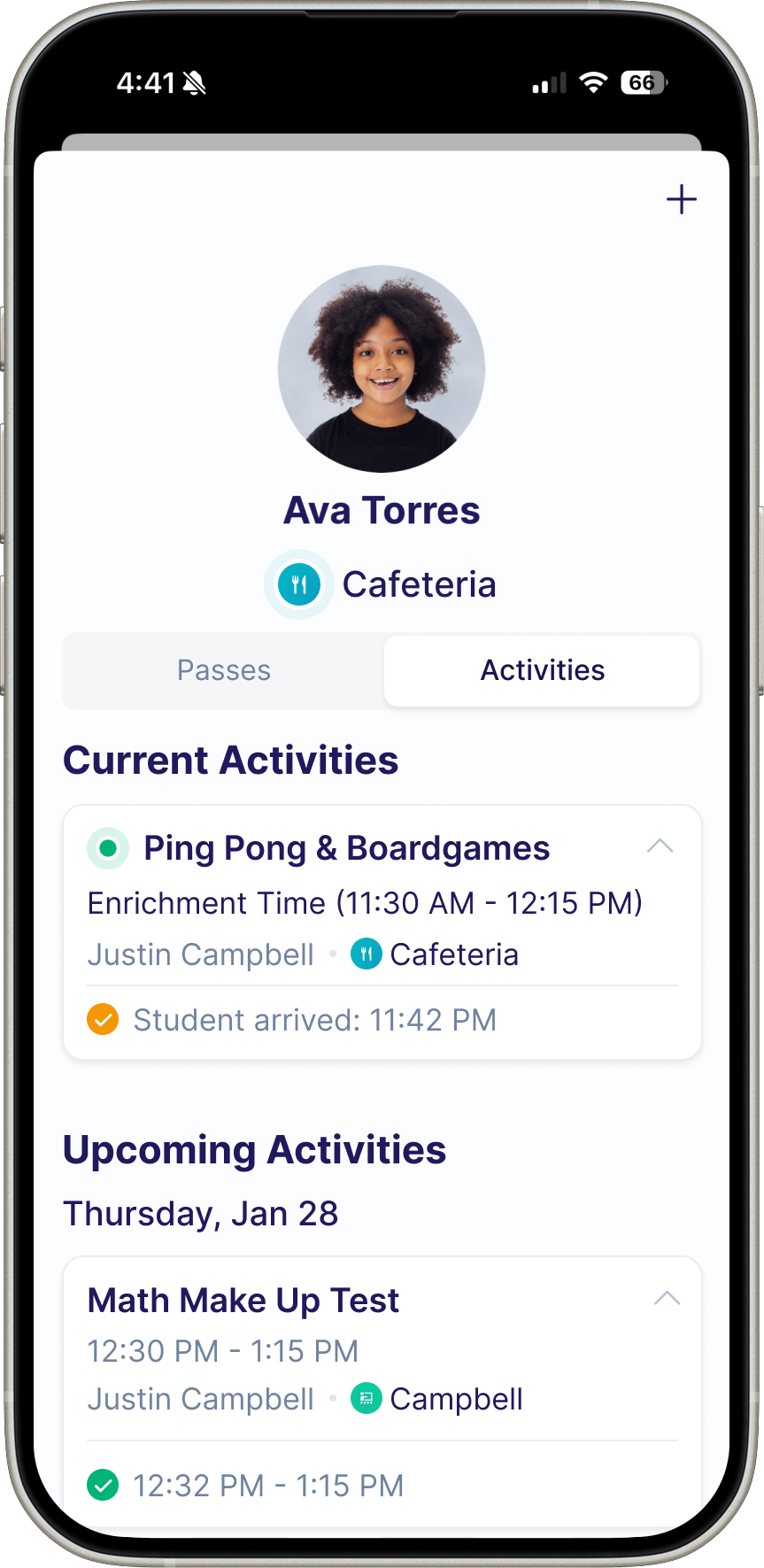
Task: Select the Activities tab
Action: pos(542,670)
